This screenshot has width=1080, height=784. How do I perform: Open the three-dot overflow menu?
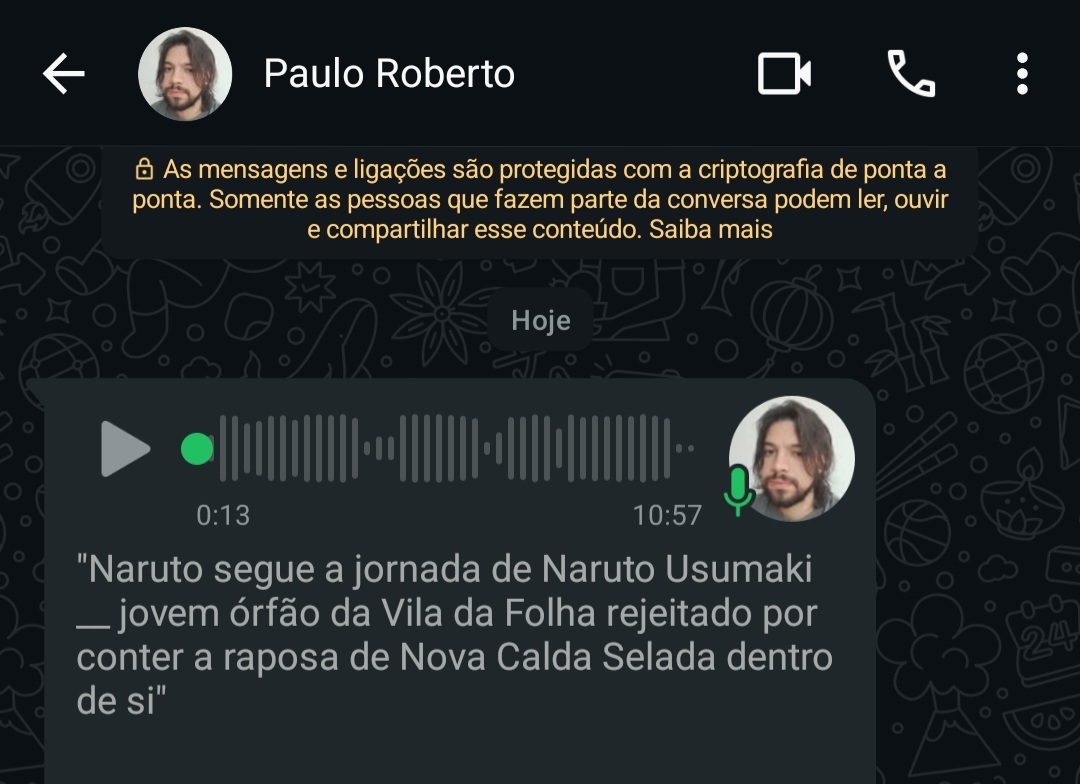click(1021, 74)
